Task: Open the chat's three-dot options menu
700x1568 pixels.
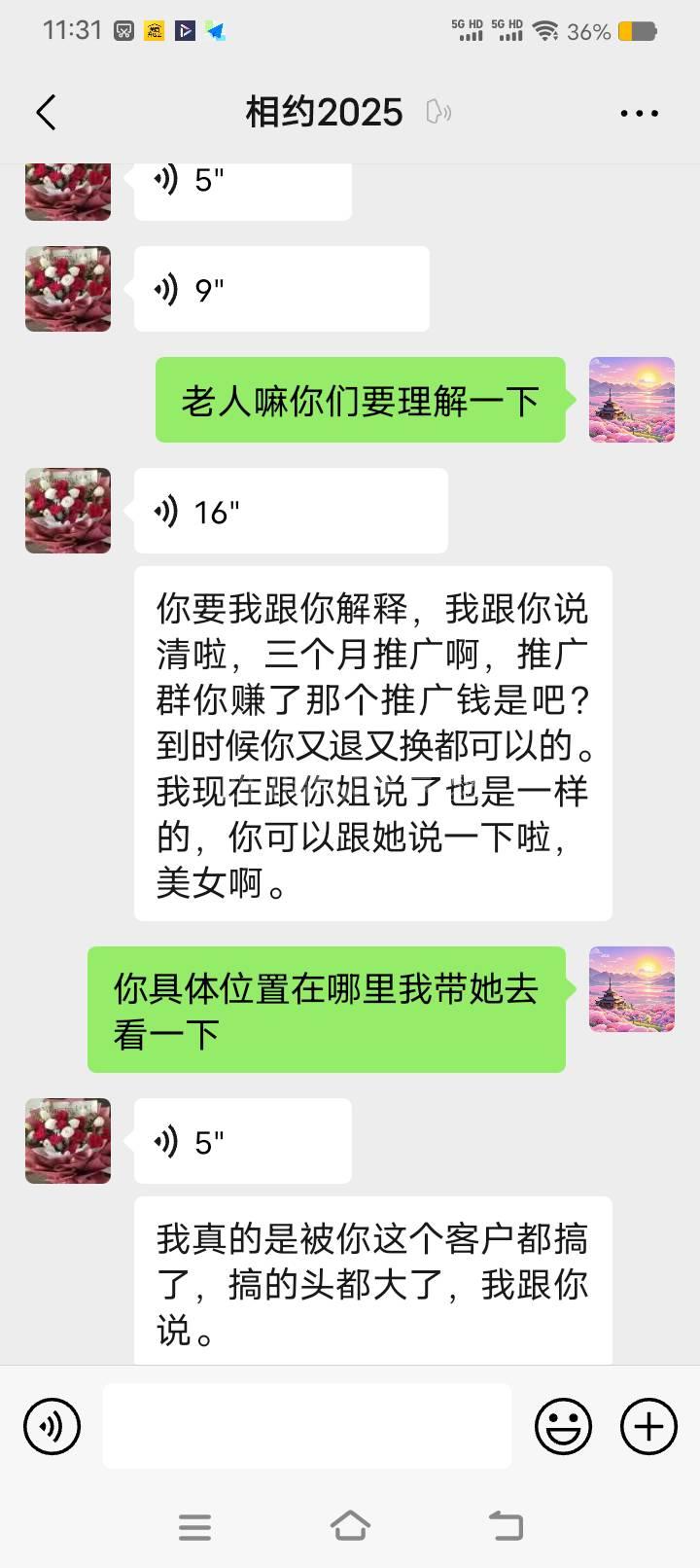Action: click(x=639, y=114)
